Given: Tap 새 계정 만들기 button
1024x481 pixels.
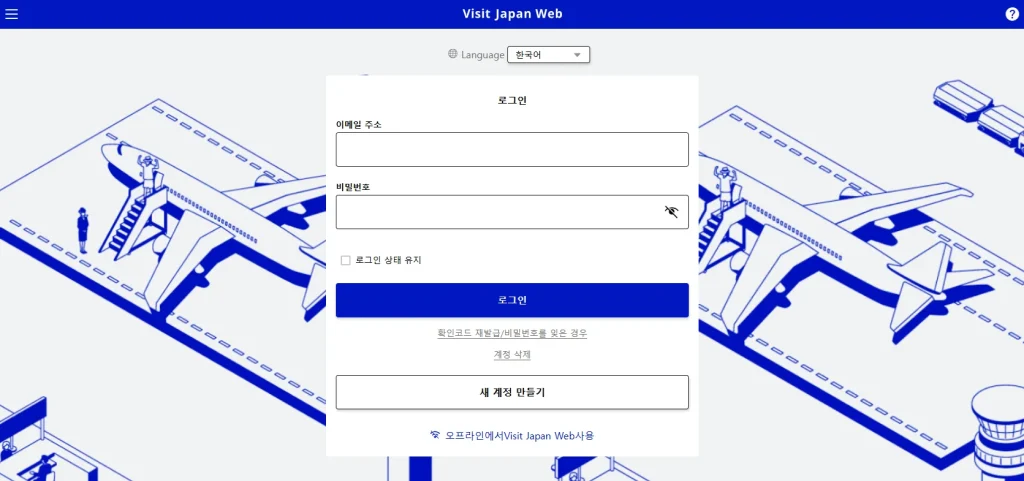Looking at the screenshot, I should (x=512, y=392).
